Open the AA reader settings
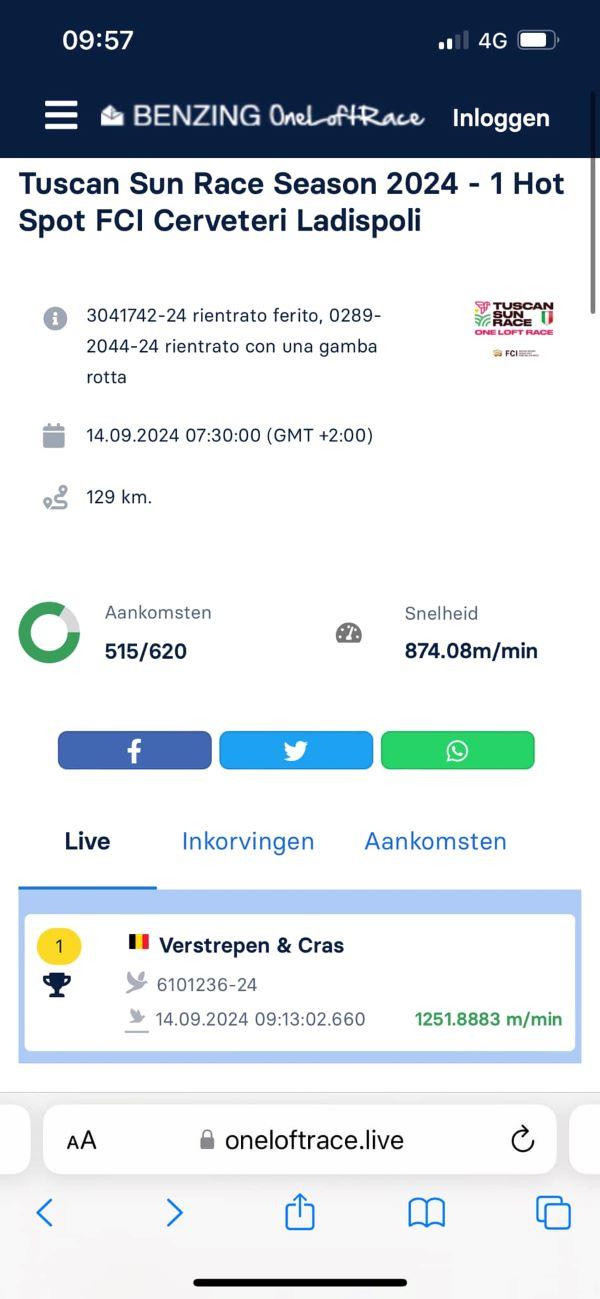600x1299 pixels. [82, 1140]
